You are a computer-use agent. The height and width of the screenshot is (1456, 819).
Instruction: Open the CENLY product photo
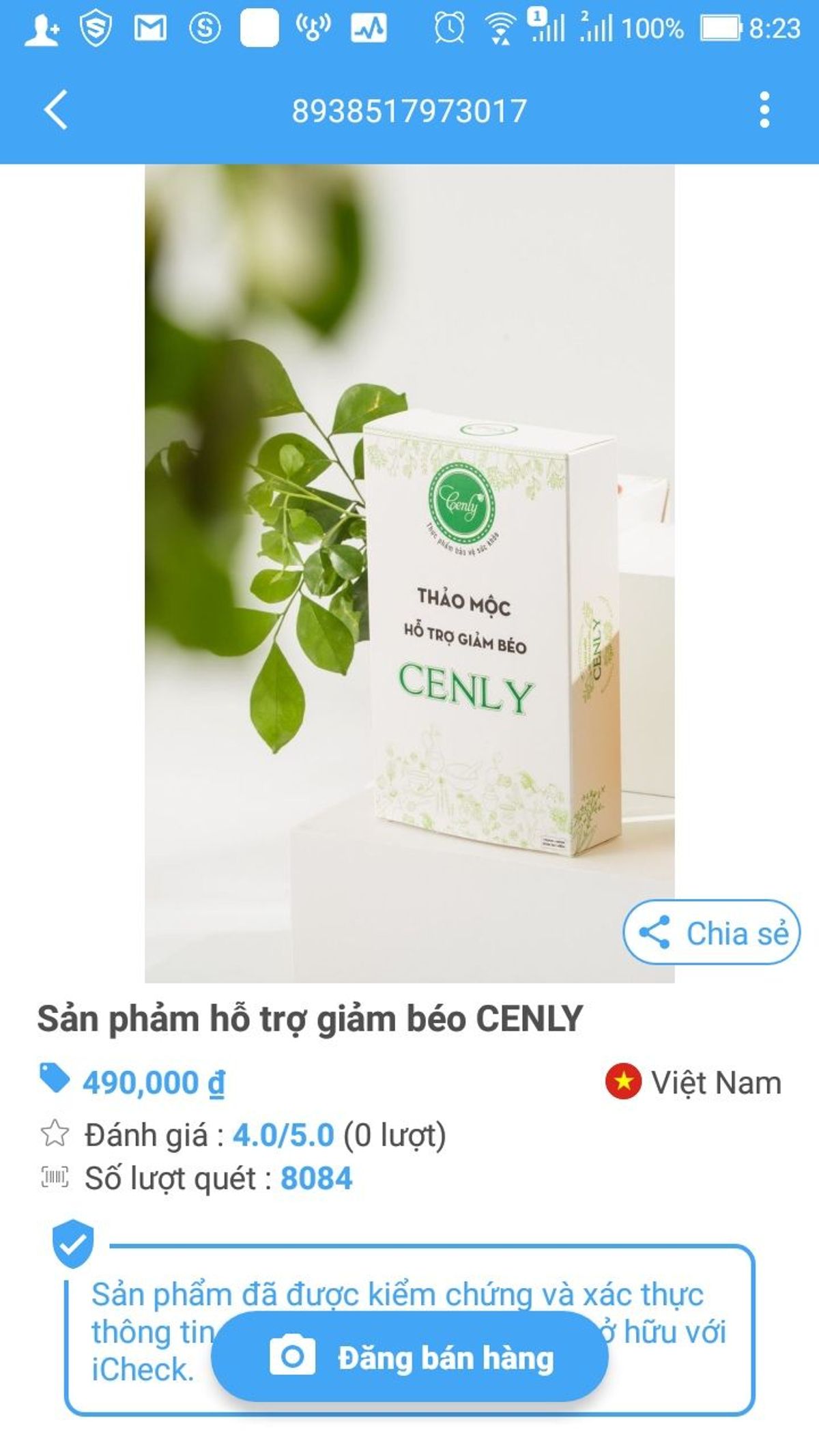click(409, 573)
